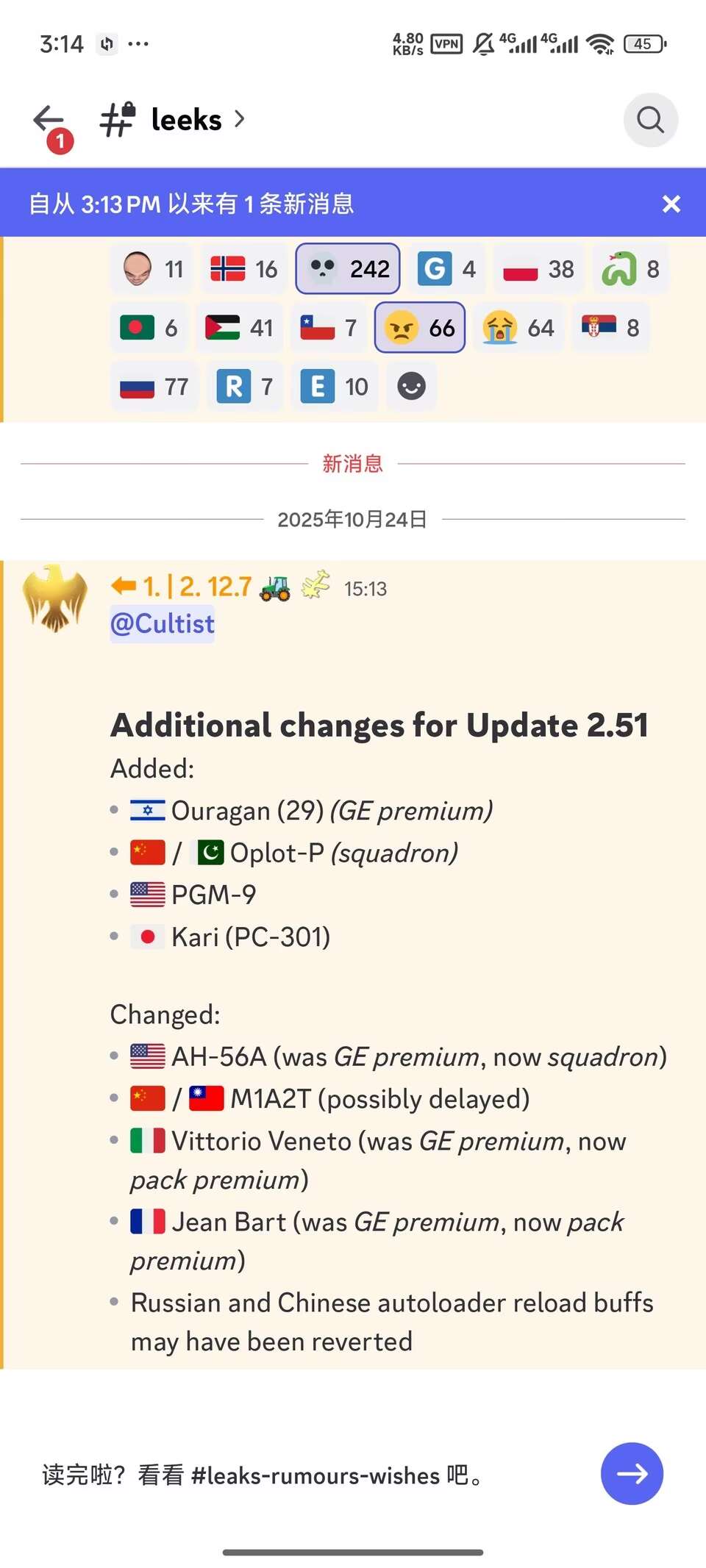Add the letter G reaction with 4

pyautogui.click(x=447, y=269)
